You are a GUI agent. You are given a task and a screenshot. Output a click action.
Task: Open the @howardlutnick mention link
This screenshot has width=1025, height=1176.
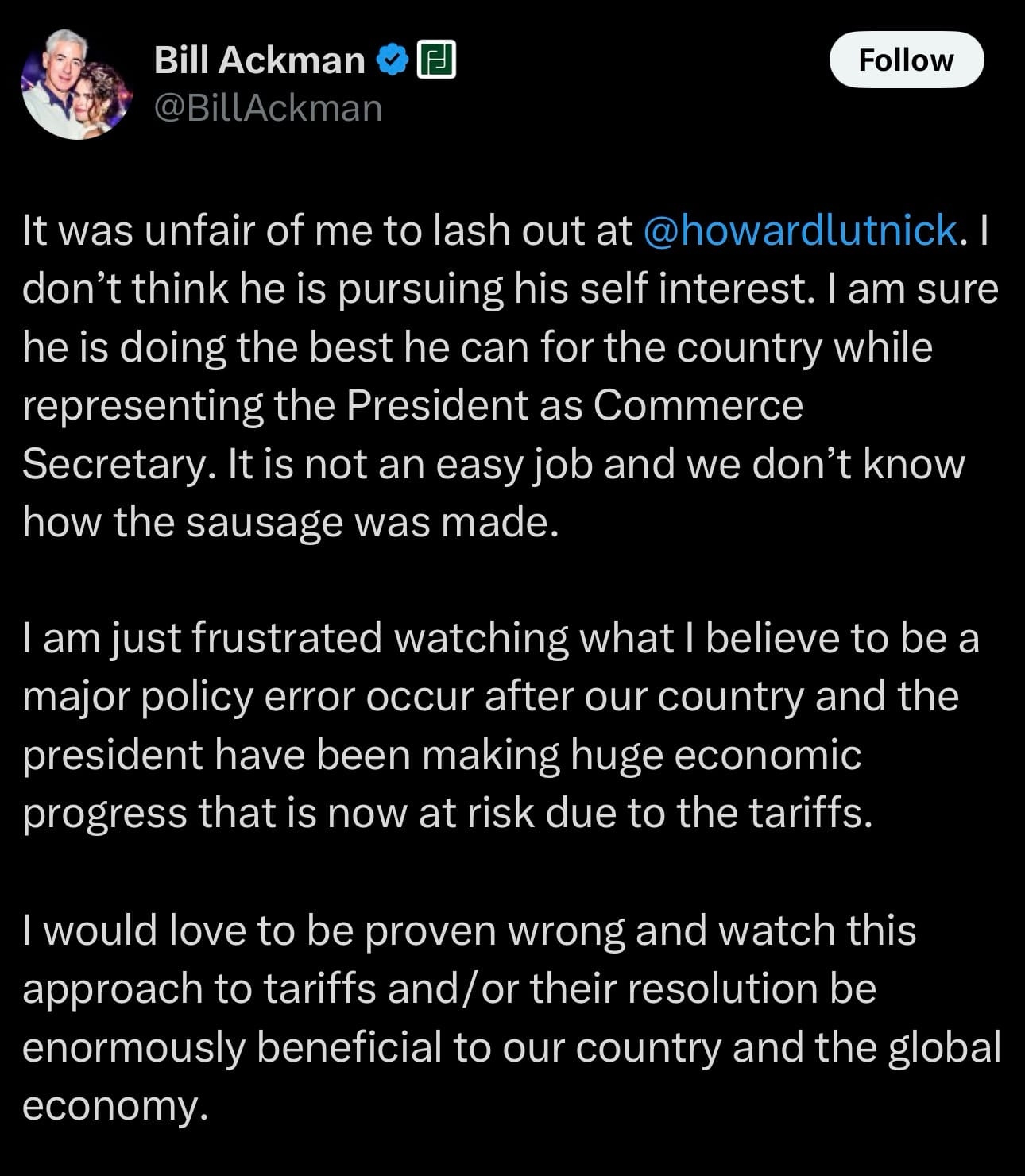coord(798,230)
